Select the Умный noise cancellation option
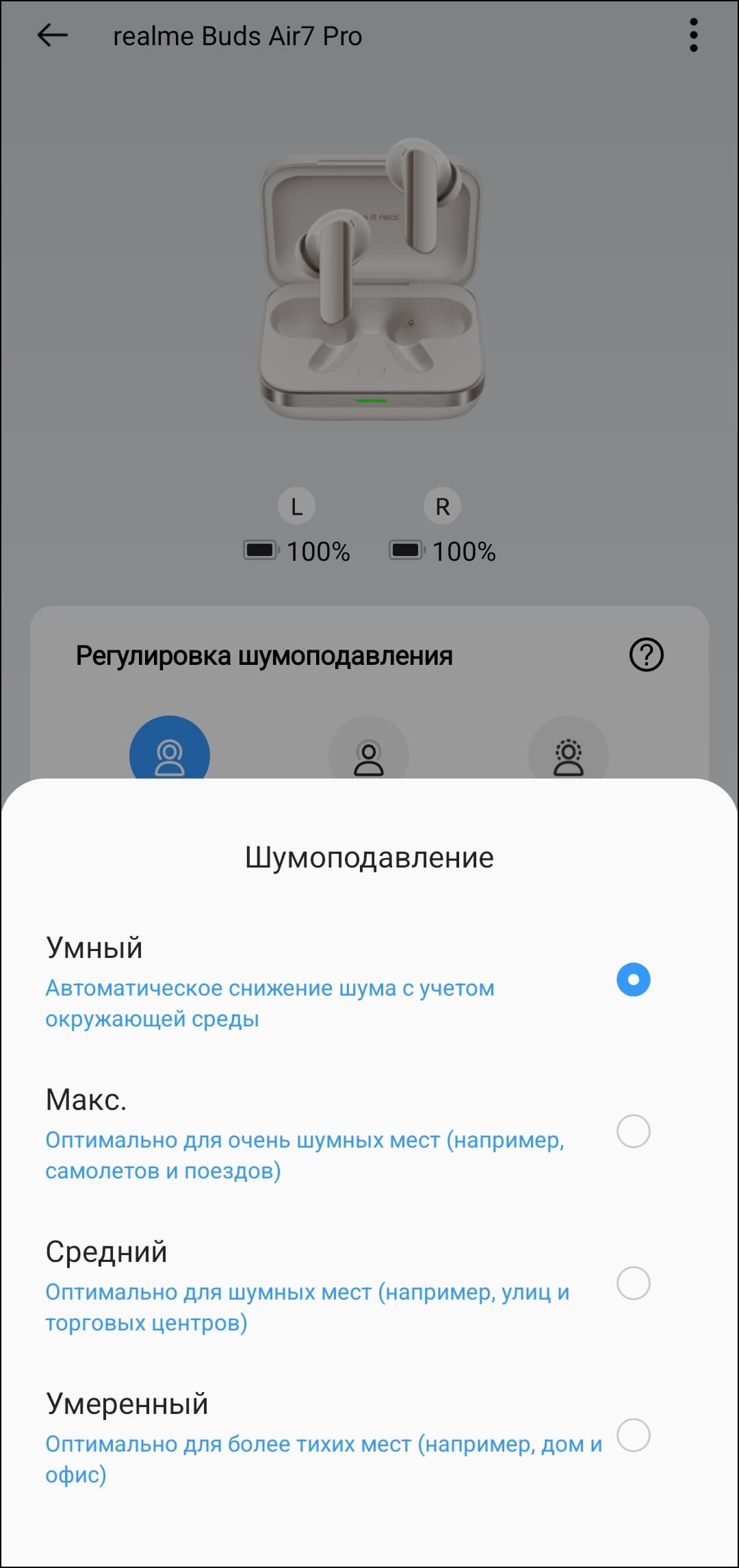 click(x=633, y=980)
